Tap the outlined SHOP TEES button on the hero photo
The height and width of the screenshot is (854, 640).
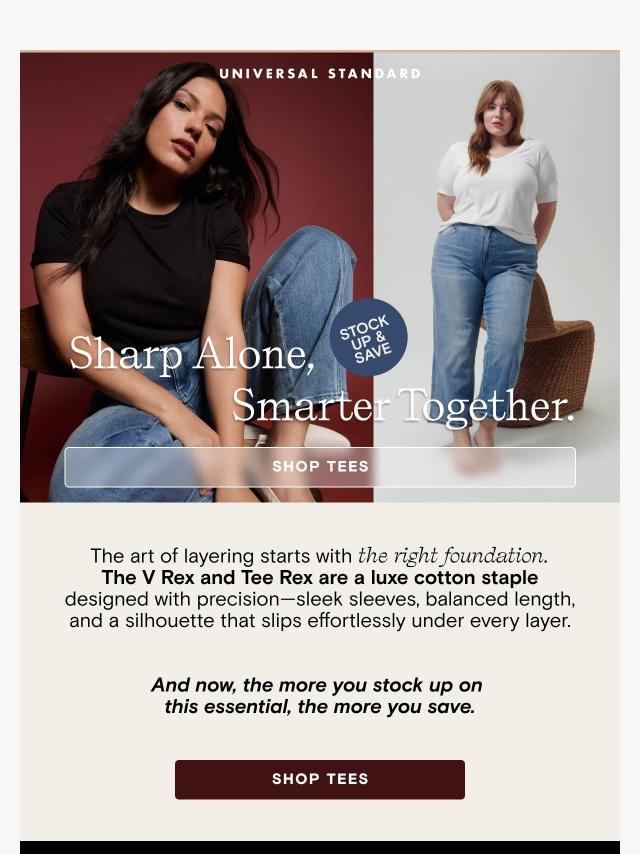point(320,467)
